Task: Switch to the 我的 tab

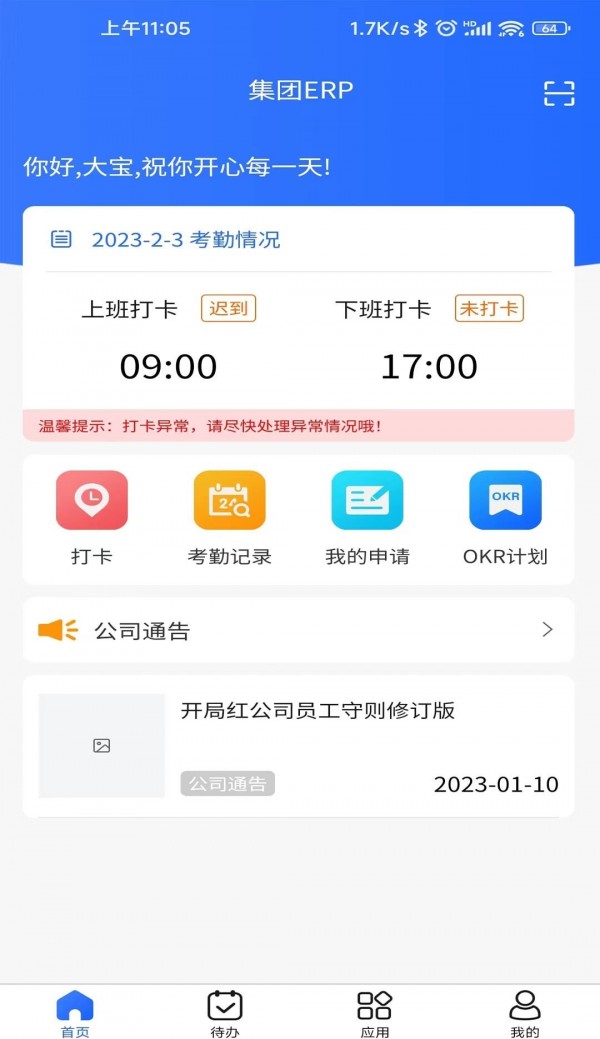Action: coord(524,1013)
